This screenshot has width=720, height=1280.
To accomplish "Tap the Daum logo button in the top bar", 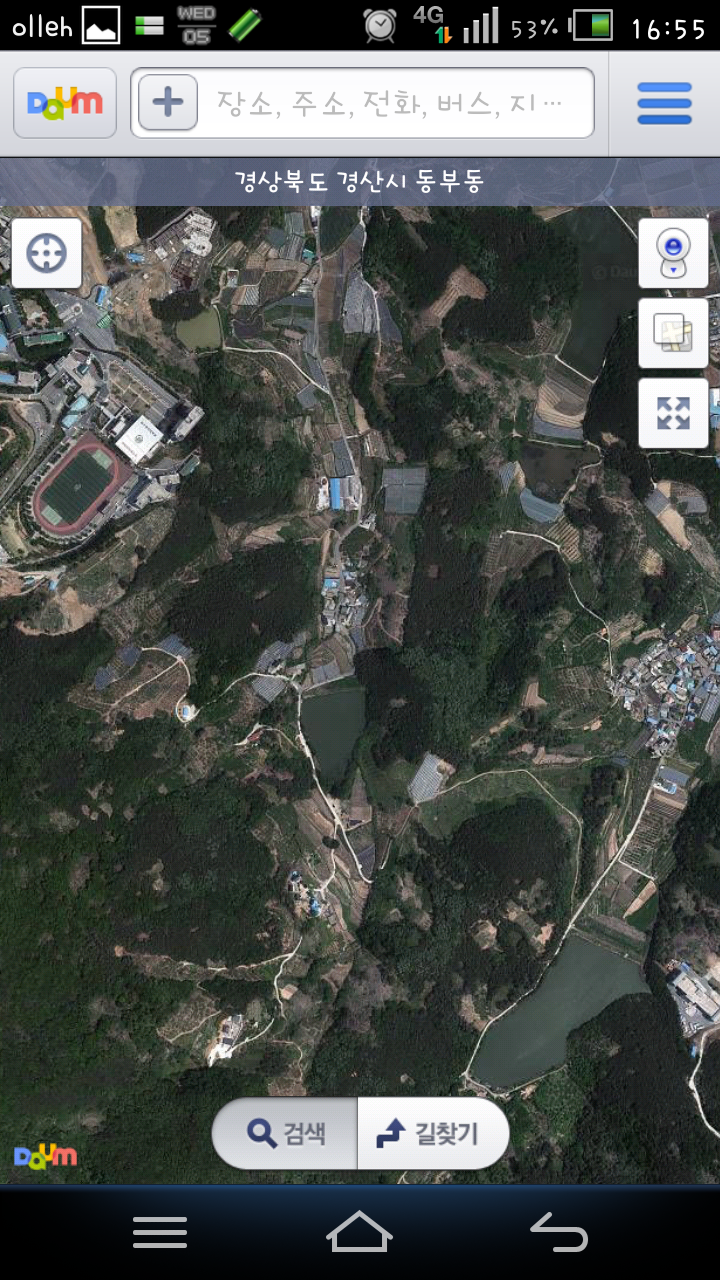I will pos(65,102).
